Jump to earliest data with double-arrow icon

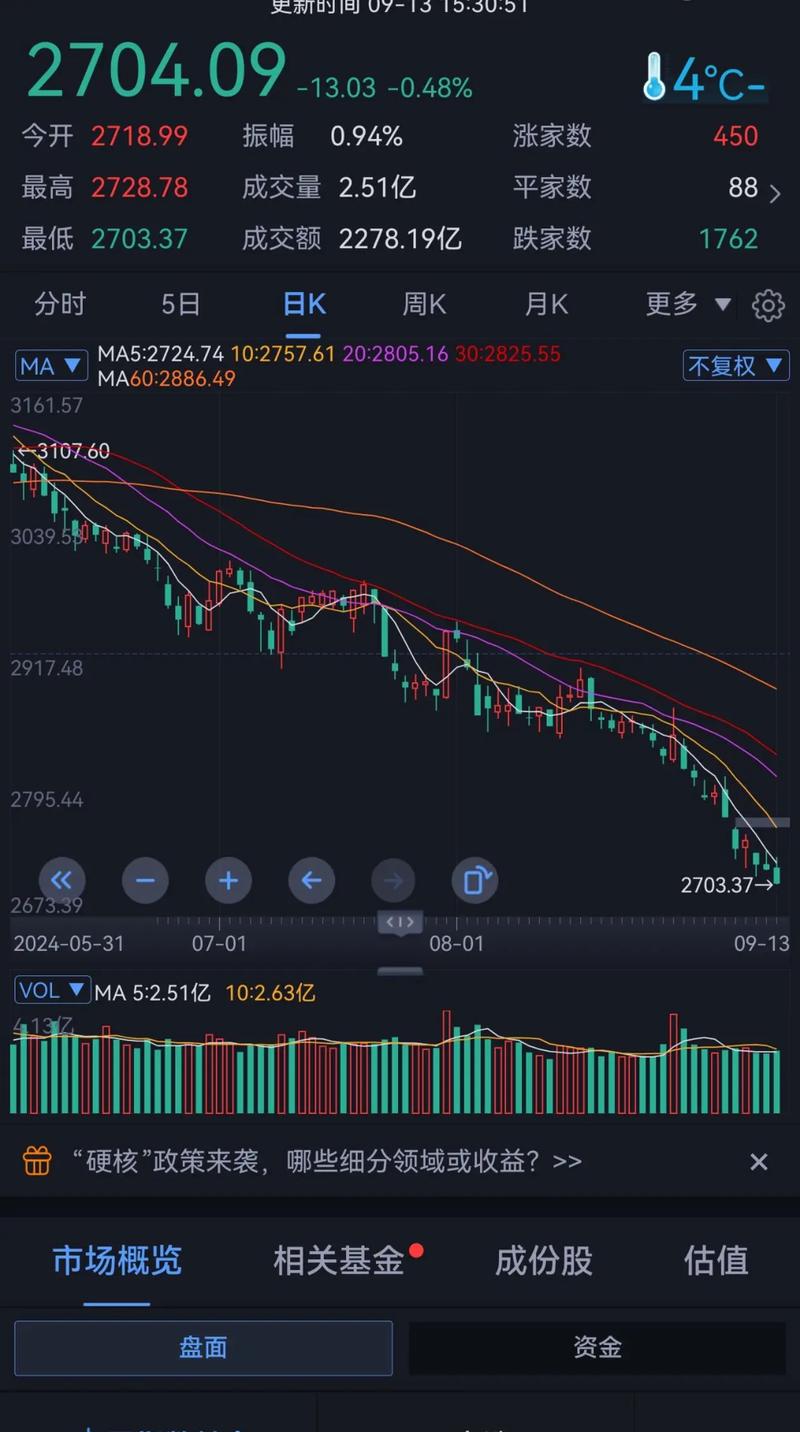coord(62,881)
